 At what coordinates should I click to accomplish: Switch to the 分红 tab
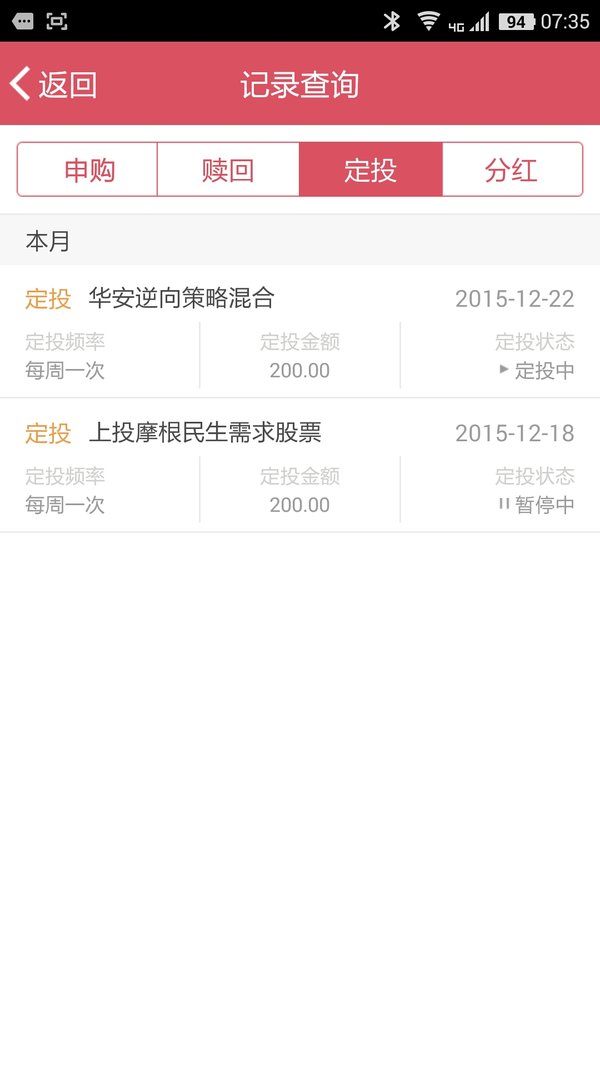(513, 169)
